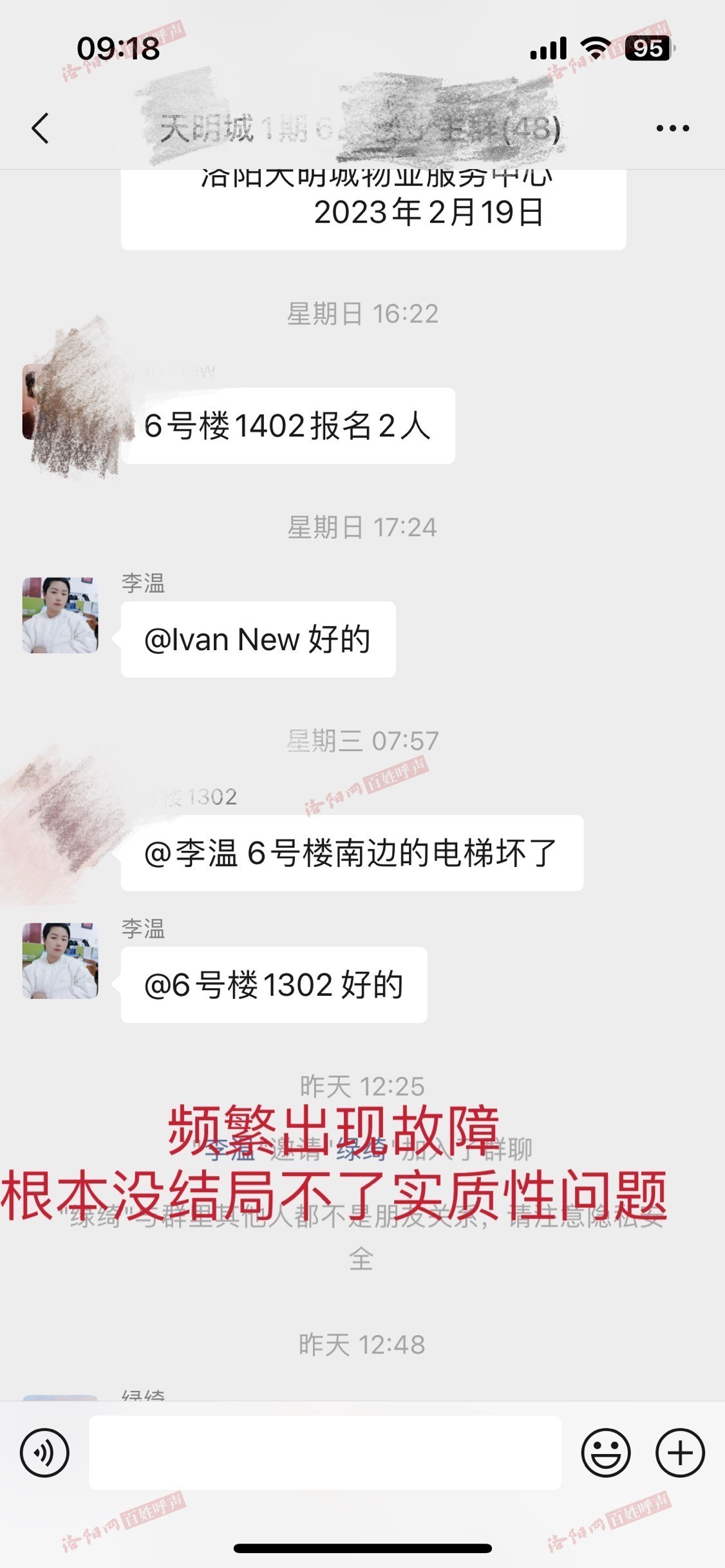This screenshot has height=1568, width=725.
Task: Open the emoji sticker panel
Action: 605,1453
